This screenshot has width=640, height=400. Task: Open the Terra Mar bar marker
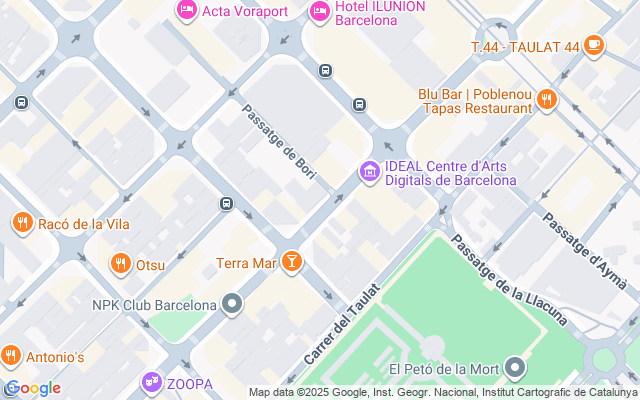click(x=291, y=262)
